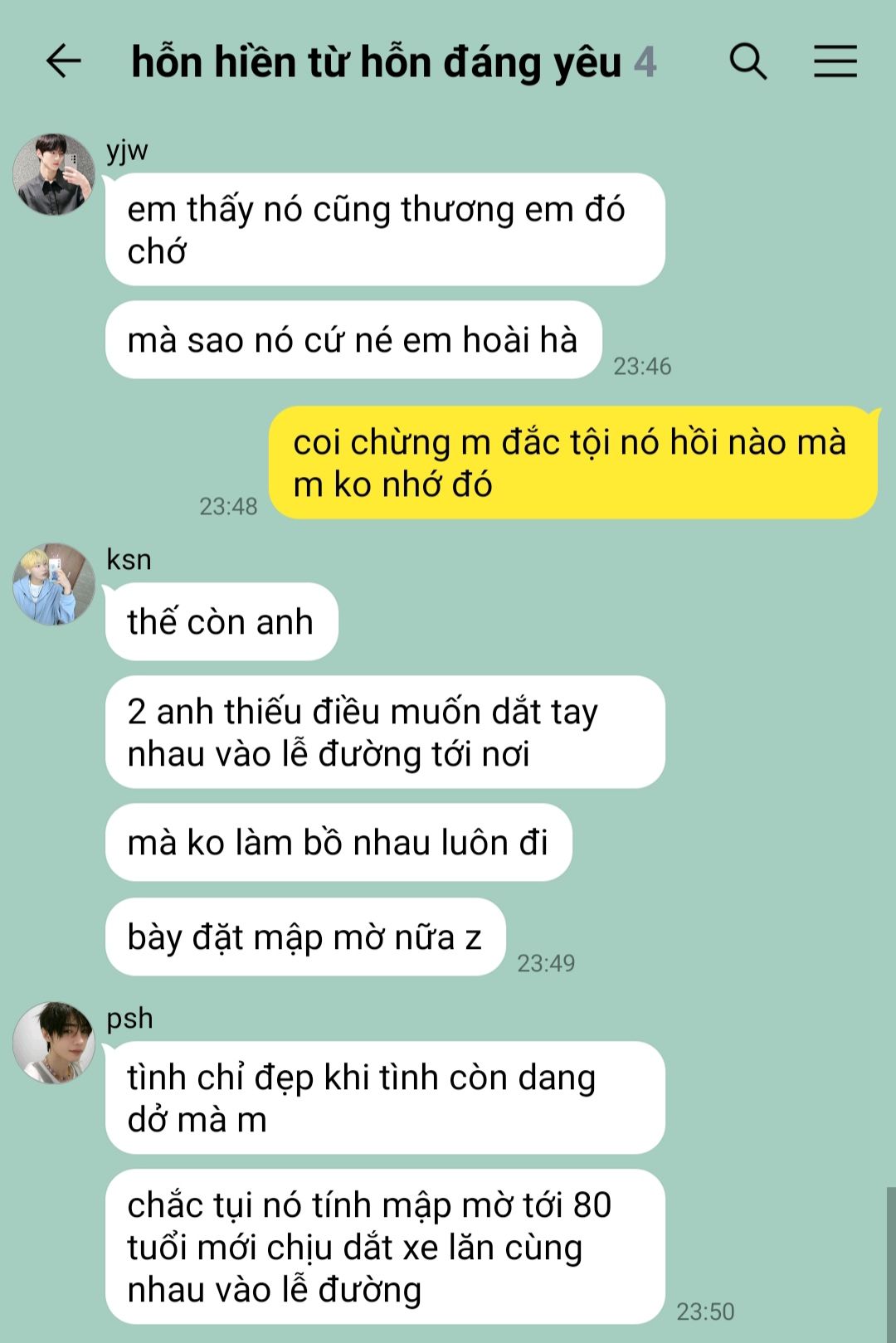The width and height of the screenshot is (896, 1343).
Task: Open yjw's profile picture
Action: (x=54, y=175)
